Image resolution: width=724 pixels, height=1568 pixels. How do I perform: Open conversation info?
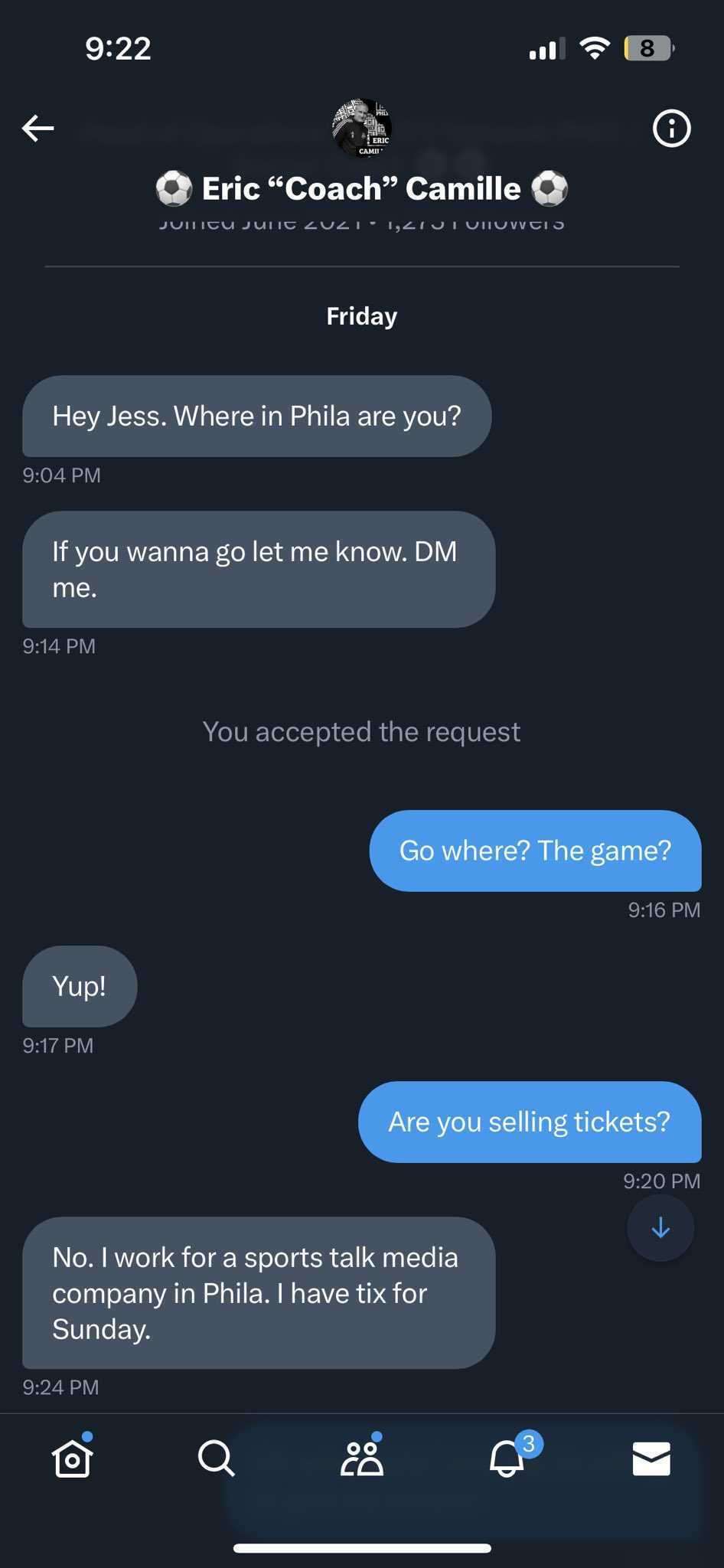coord(671,128)
